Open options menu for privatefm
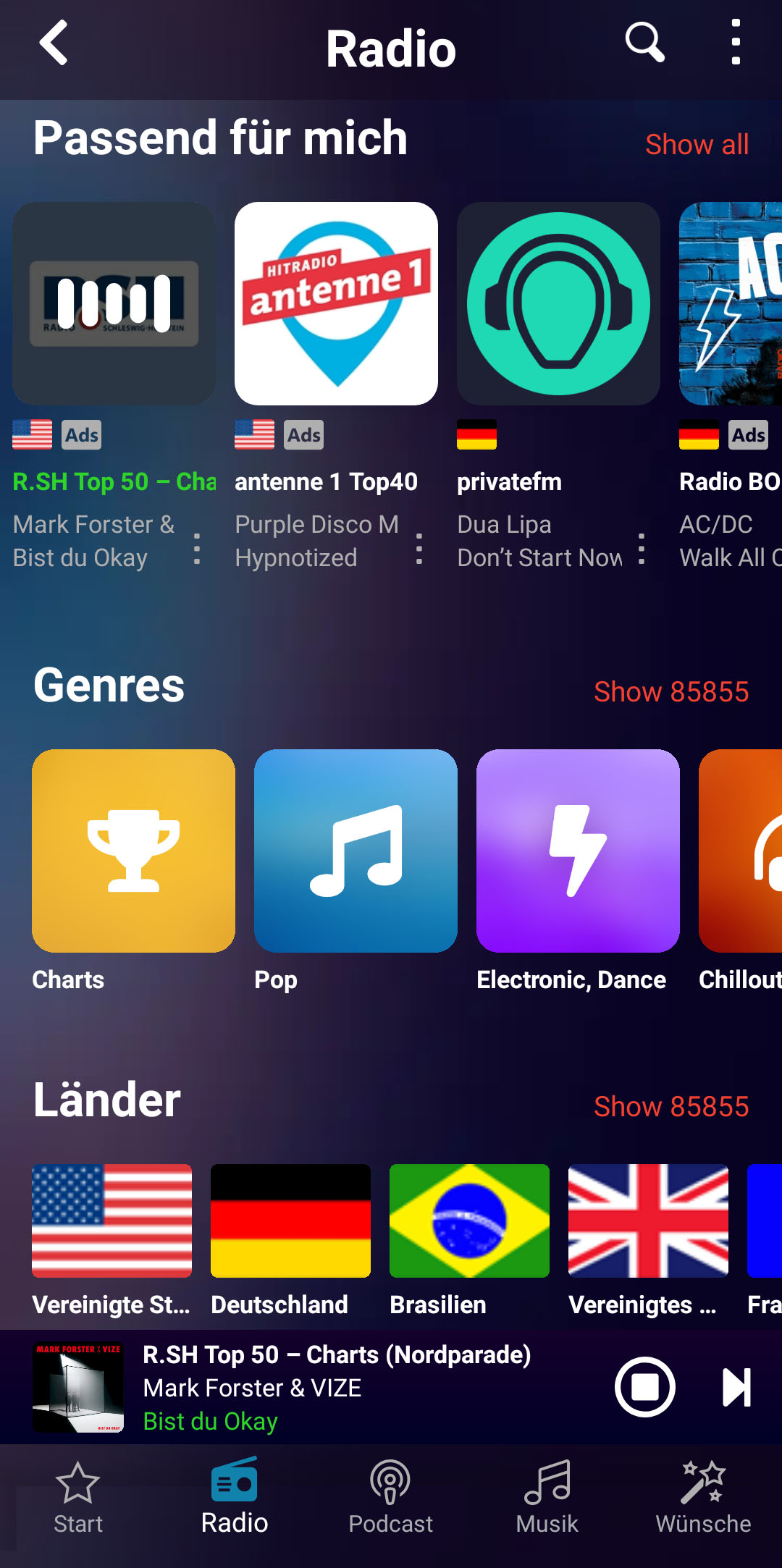Viewport: 782px width, 1568px height. point(642,549)
